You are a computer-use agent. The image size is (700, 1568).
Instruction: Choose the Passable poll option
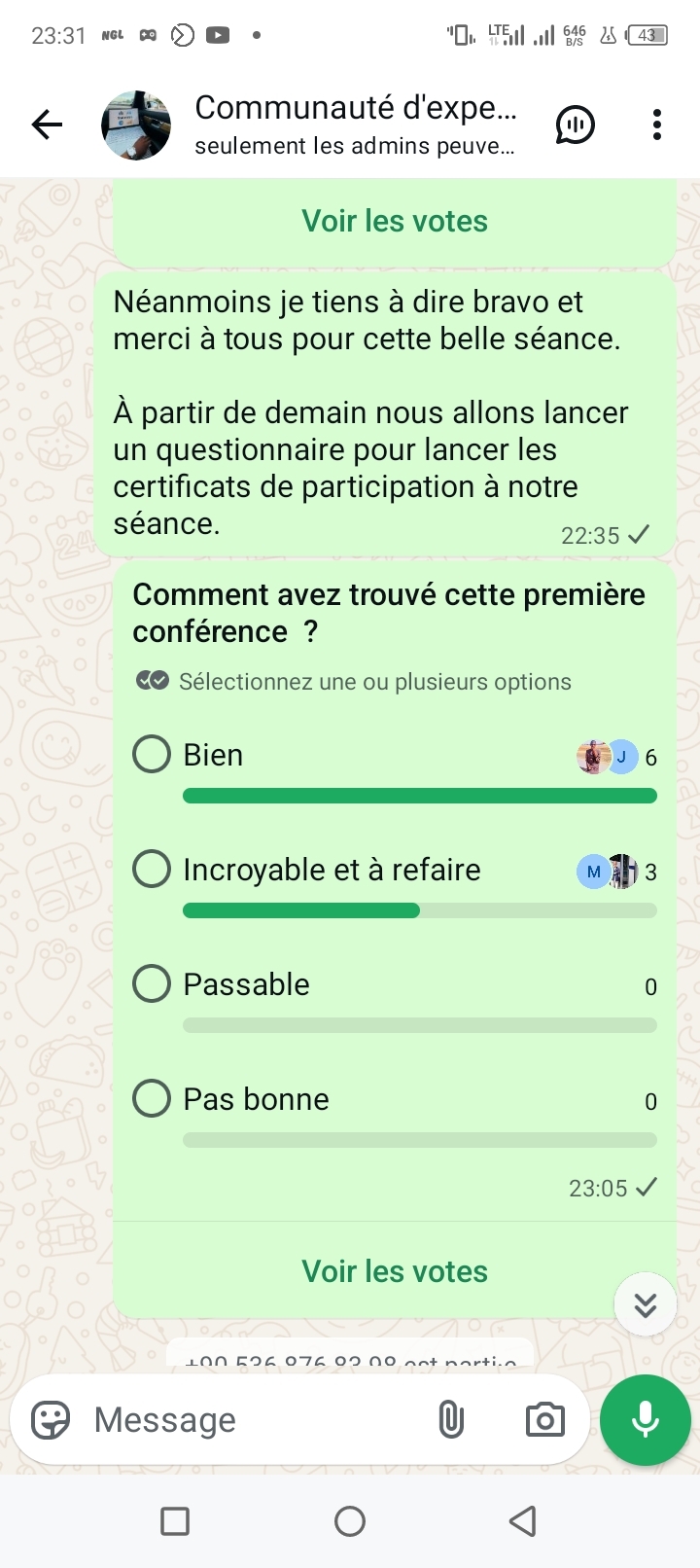point(152,984)
